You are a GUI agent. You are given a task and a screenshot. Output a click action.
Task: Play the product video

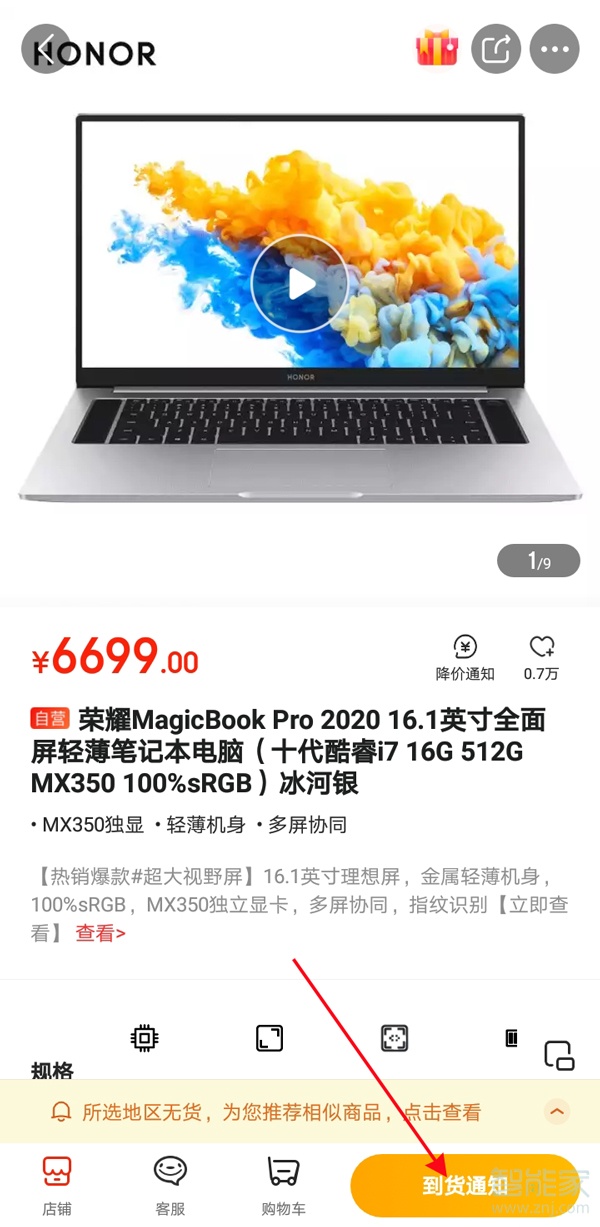click(x=300, y=284)
